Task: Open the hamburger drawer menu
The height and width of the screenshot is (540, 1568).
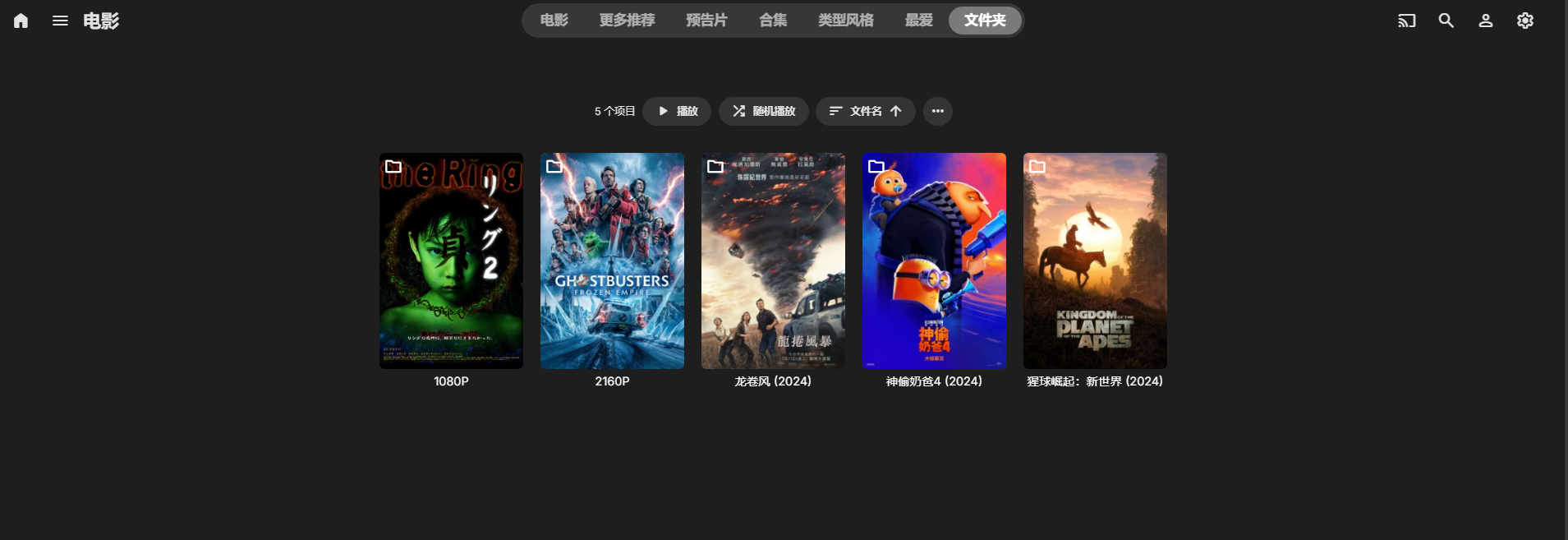Action: [60, 21]
